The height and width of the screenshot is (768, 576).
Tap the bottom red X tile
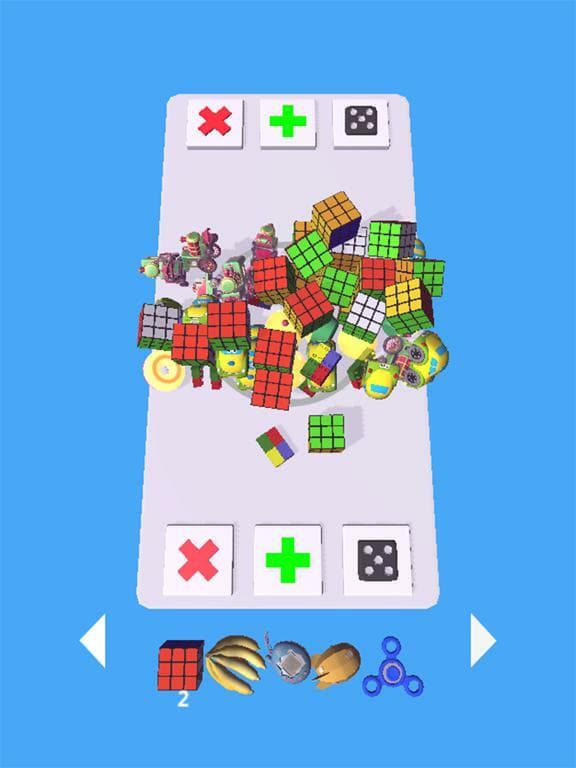tap(198, 560)
